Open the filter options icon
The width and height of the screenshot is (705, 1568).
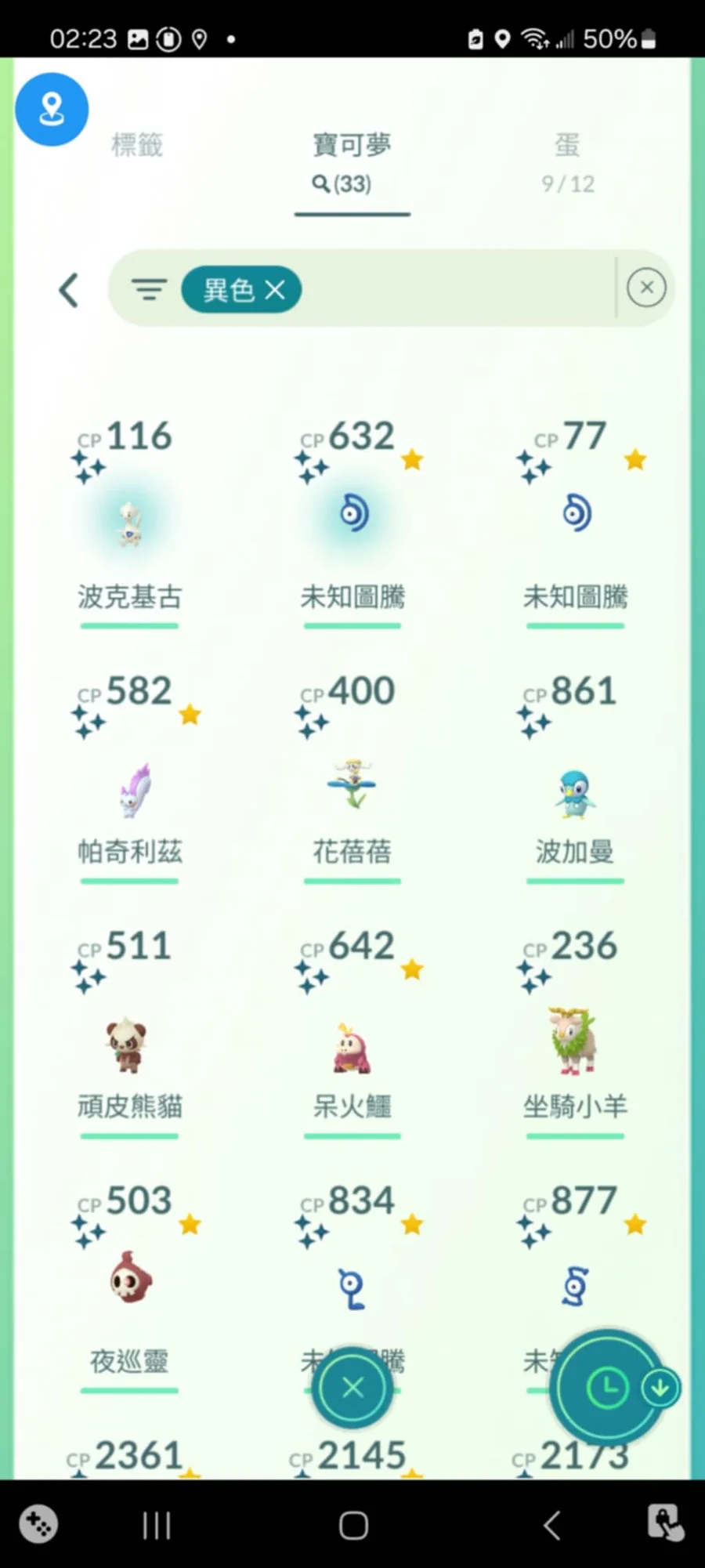[149, 290]
